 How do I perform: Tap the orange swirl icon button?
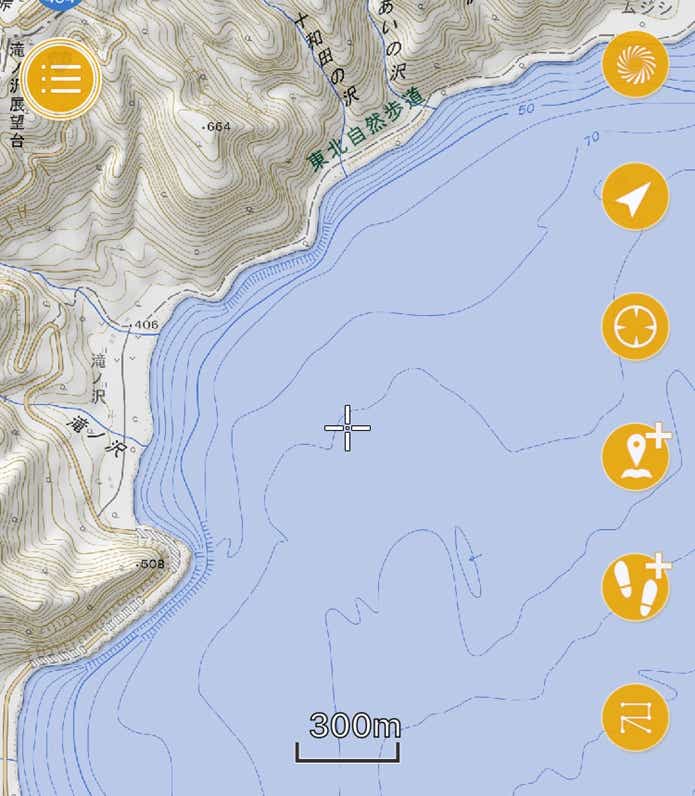[636, 65]
